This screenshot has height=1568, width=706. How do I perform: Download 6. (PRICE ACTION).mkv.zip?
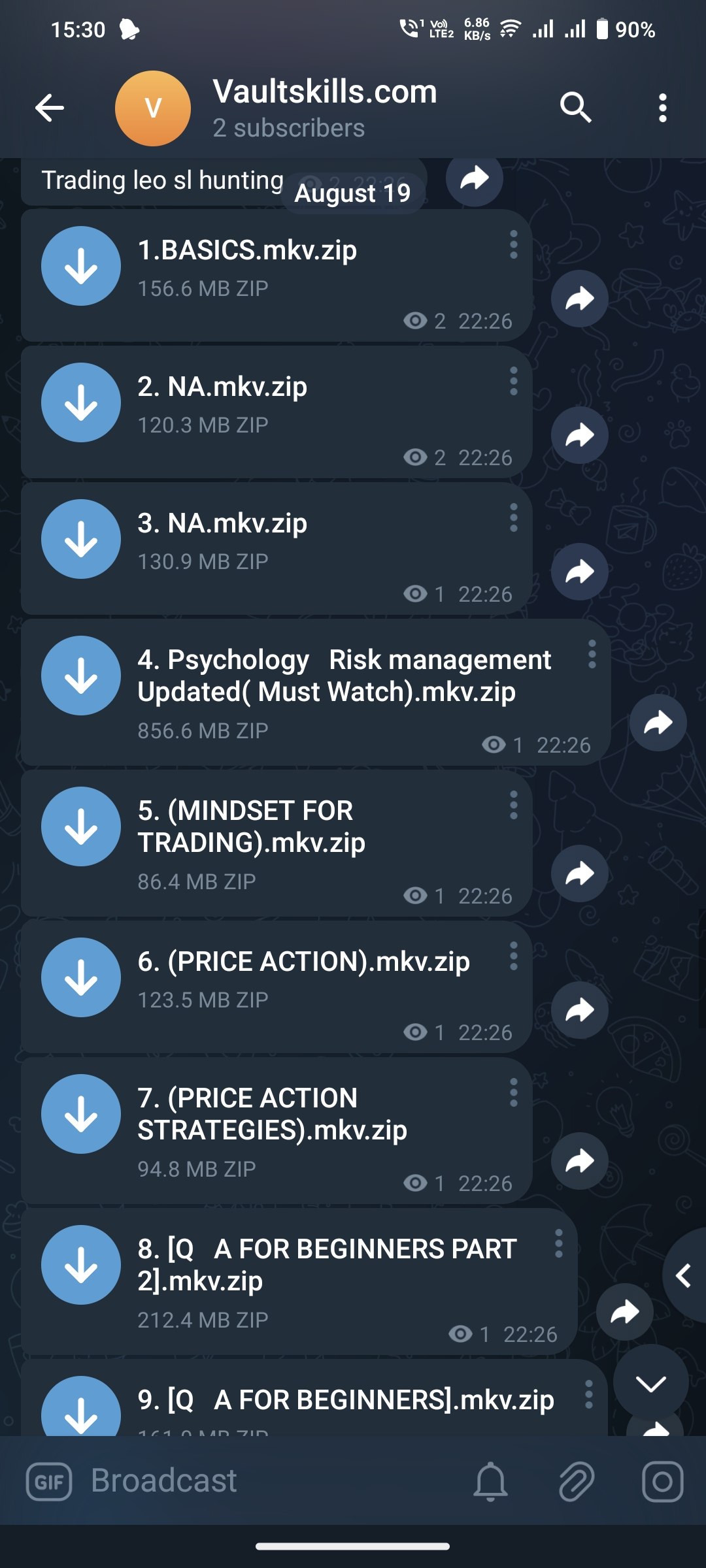[81, 977]
